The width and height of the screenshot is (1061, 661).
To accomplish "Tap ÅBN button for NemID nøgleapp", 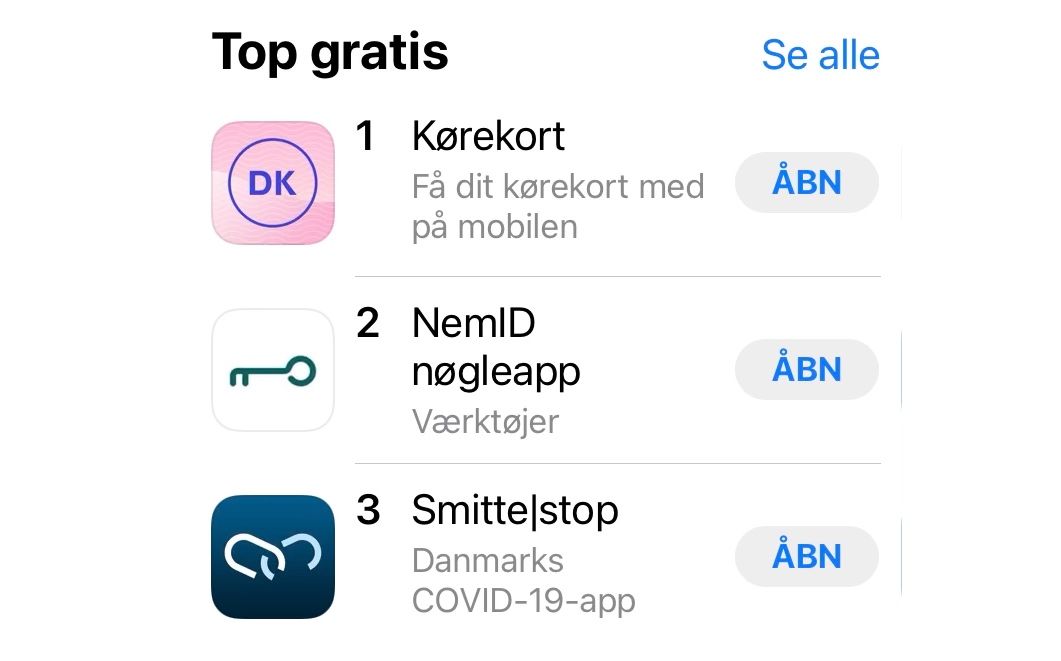I will (x=806, y=370).
